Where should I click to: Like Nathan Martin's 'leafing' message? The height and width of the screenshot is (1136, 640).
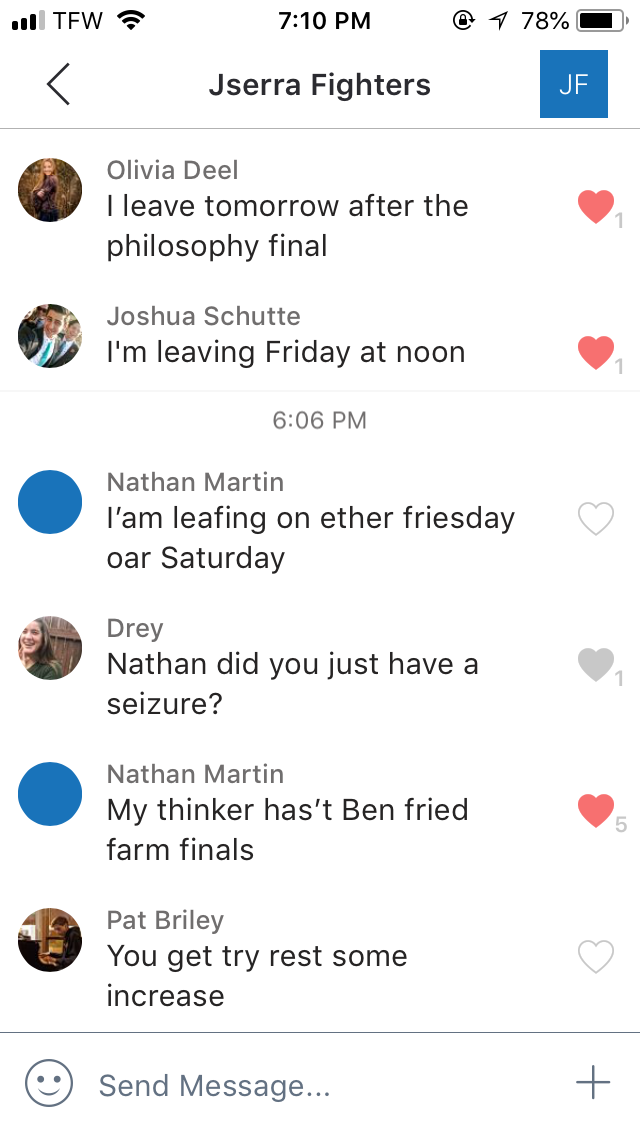pos(596,519)
